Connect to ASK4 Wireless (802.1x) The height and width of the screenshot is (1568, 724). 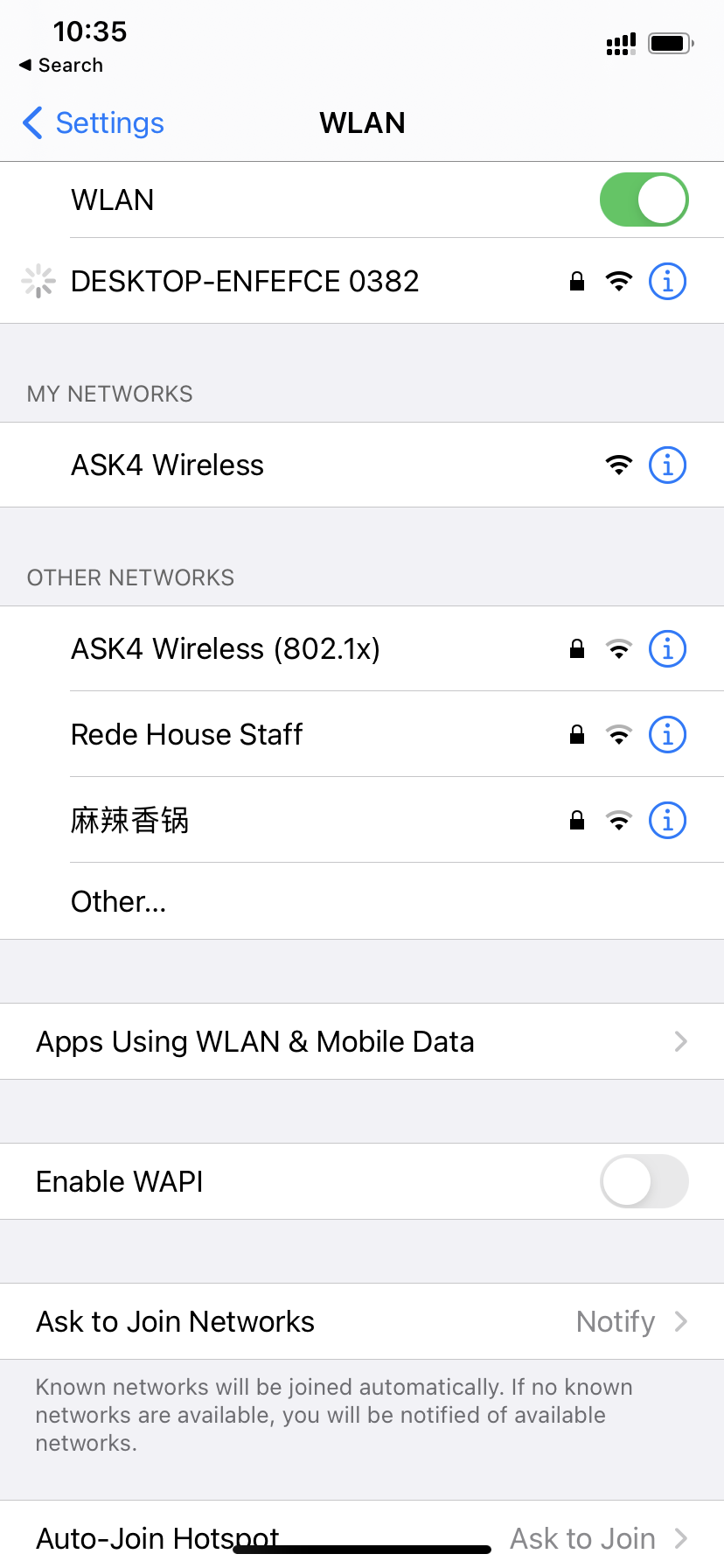click(226, 649)
